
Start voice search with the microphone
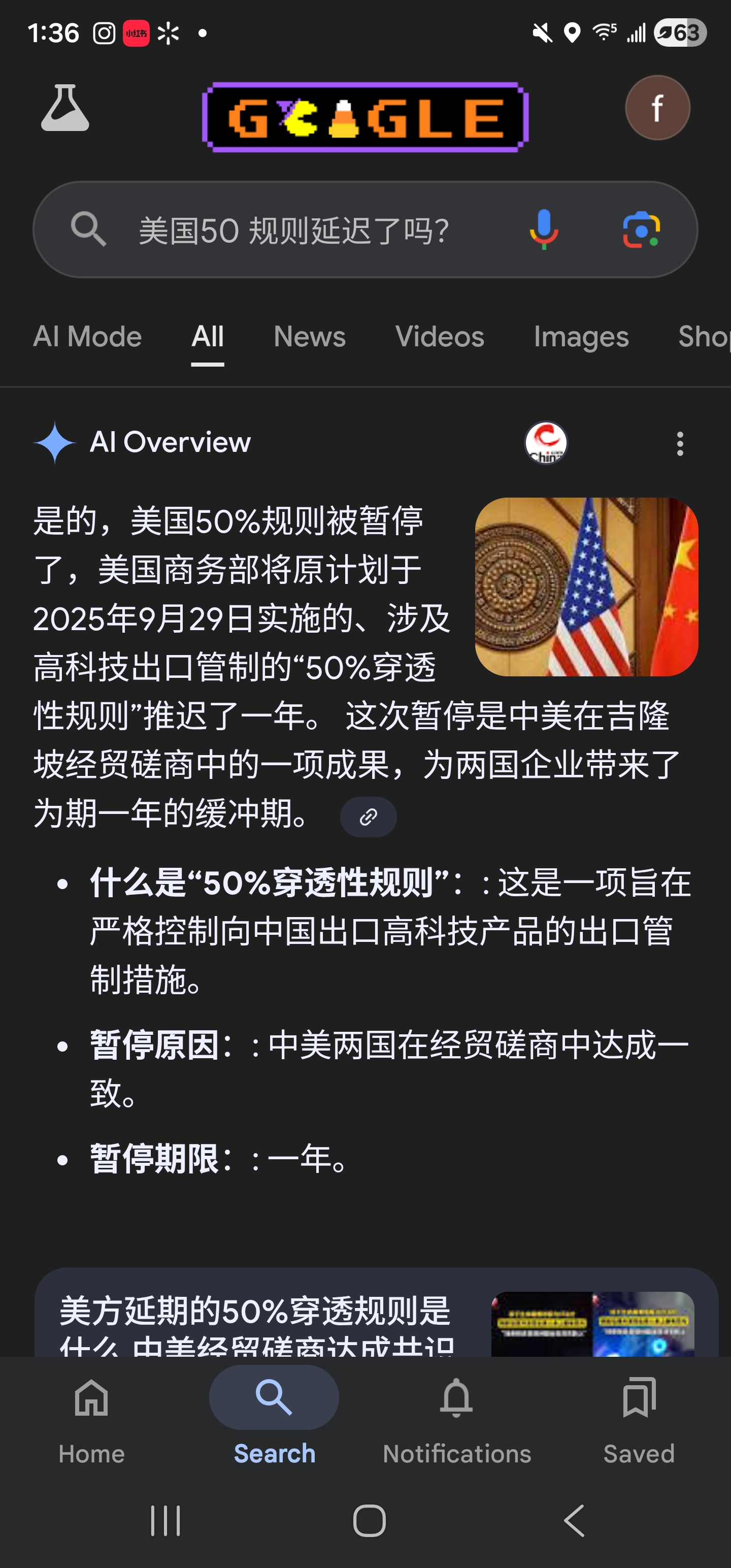[x=544, y=230]
